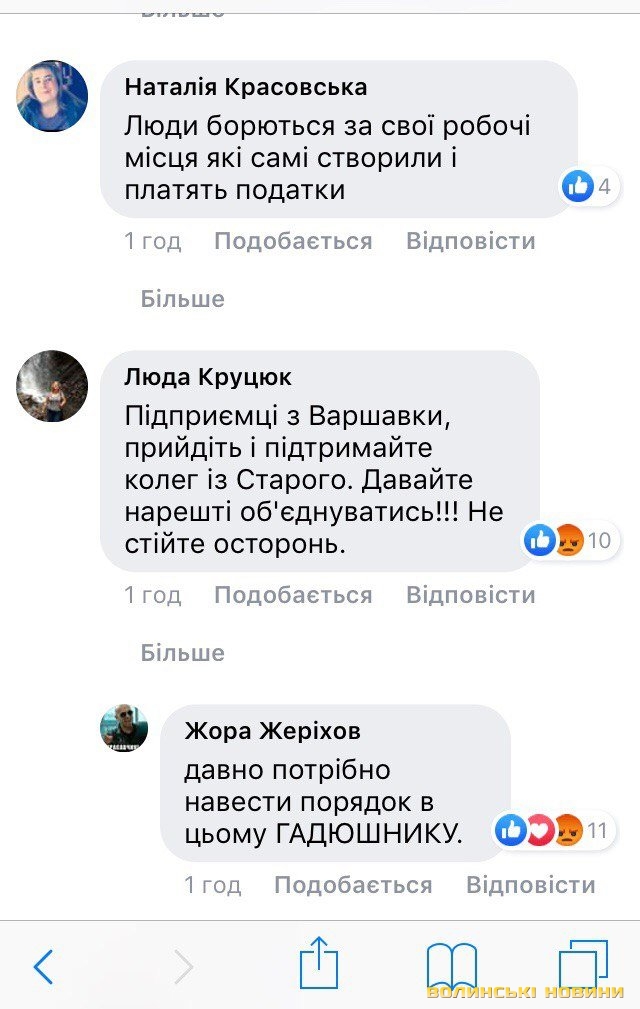
Task: Open browser bookmarks
Action: click(452, 967)
